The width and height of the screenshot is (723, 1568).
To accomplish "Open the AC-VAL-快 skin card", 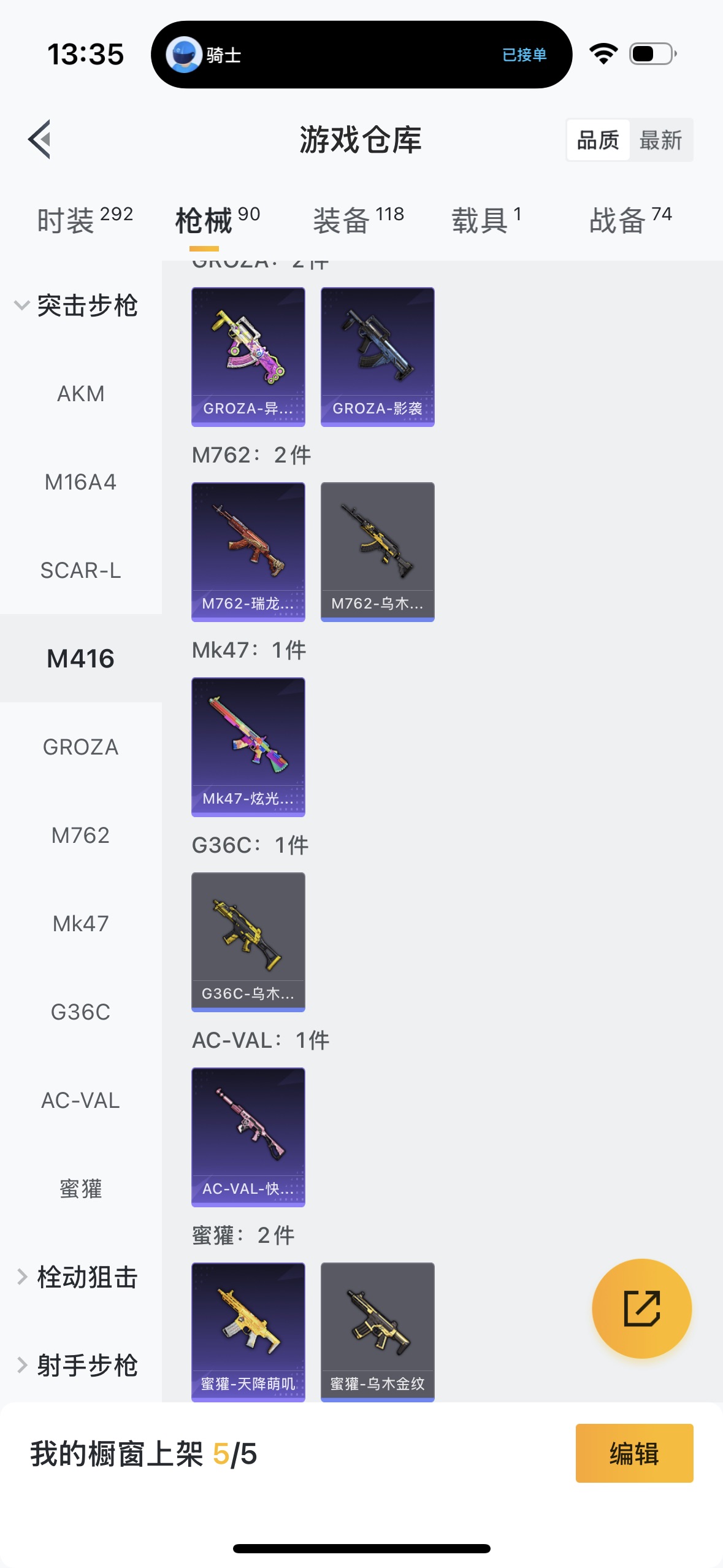I will pos(248,1137).
